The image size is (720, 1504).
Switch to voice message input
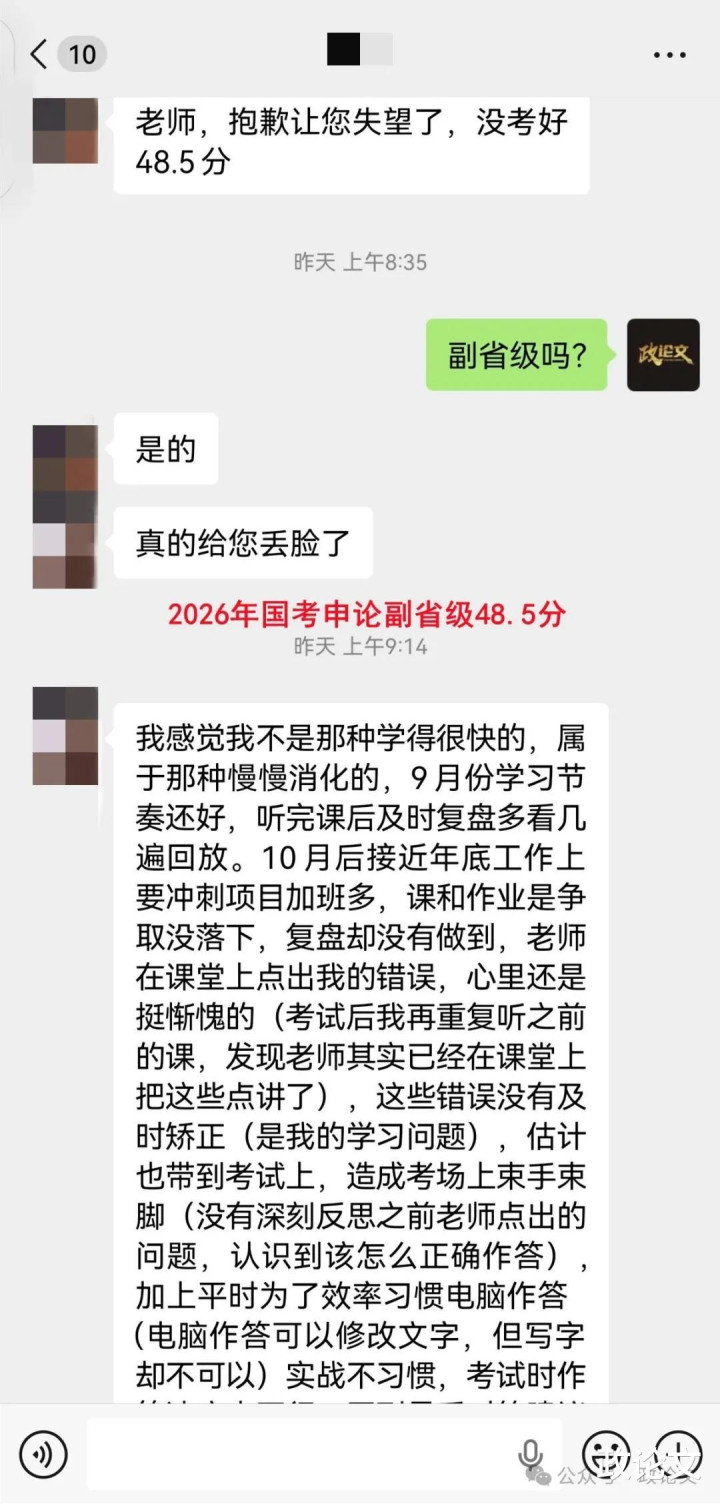[x=43, y=1453]
